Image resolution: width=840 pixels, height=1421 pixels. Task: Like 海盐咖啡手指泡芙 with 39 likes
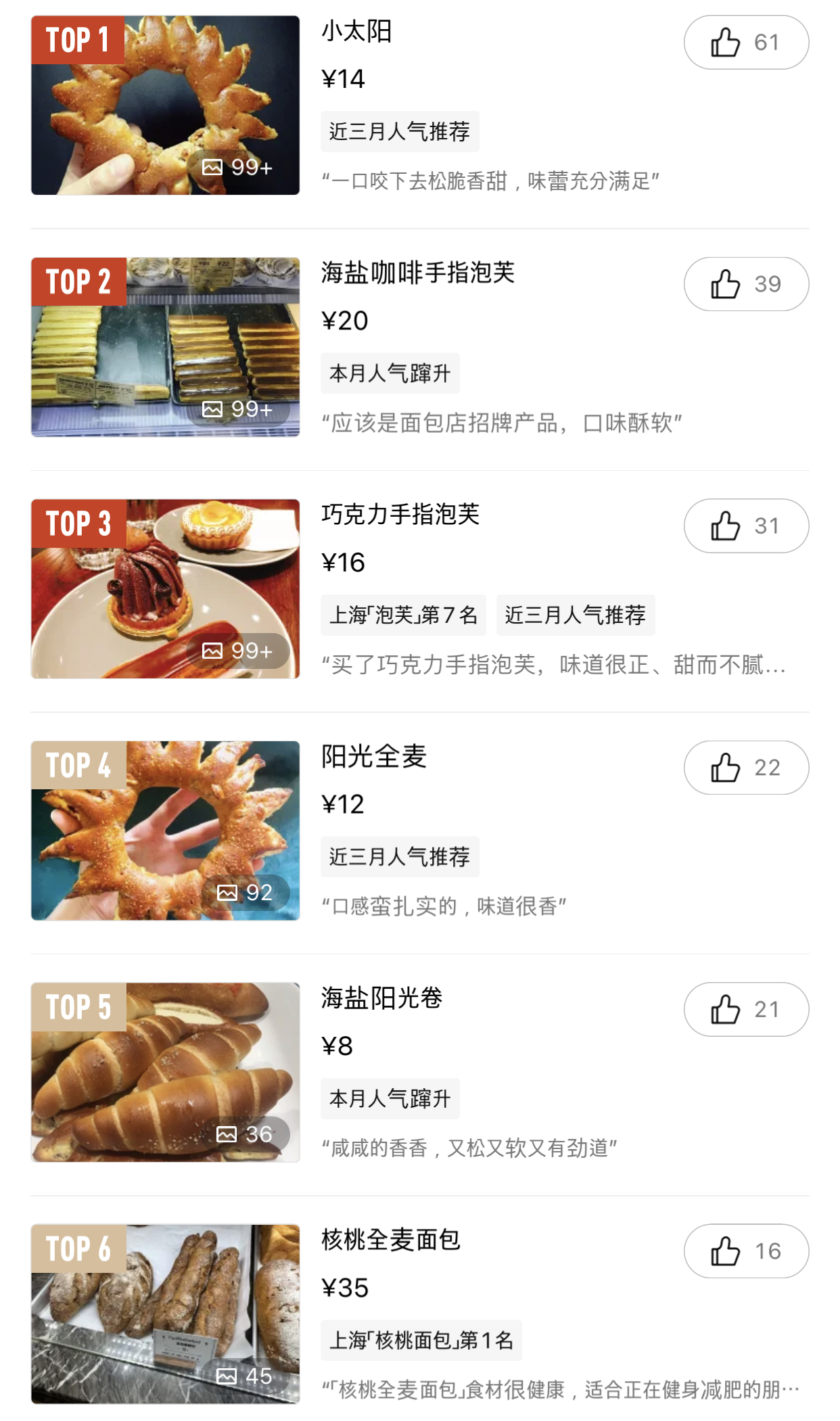[745, 284]
